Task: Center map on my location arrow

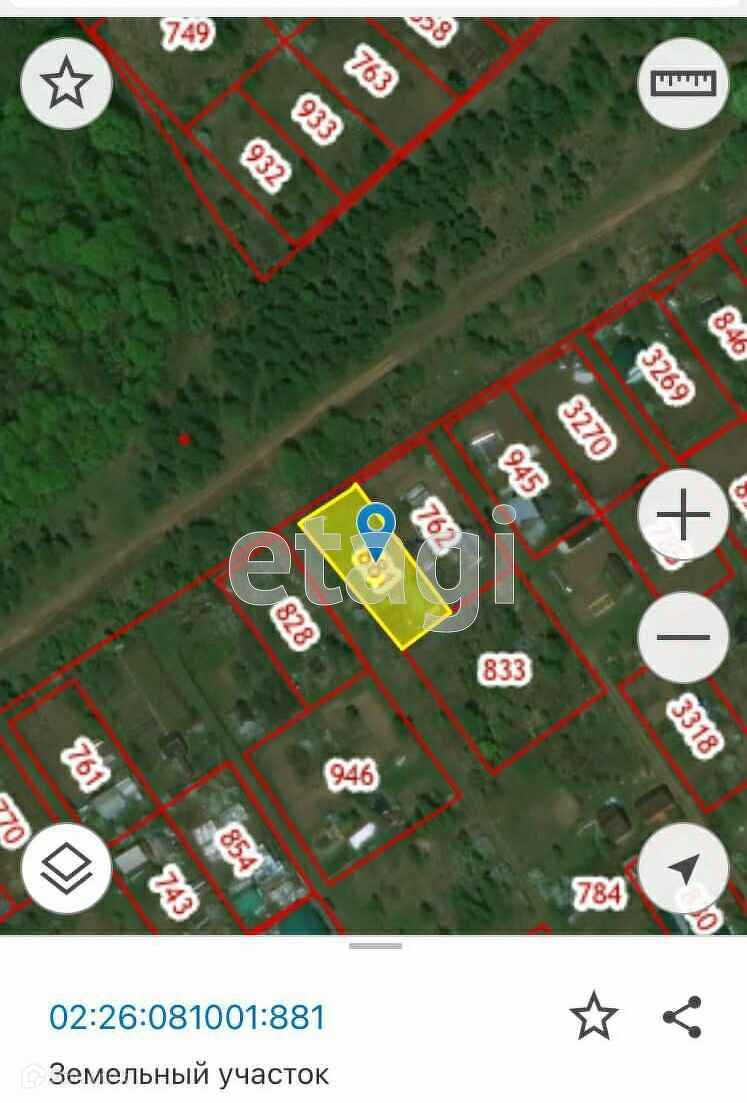Action: (x=684, y=868)
